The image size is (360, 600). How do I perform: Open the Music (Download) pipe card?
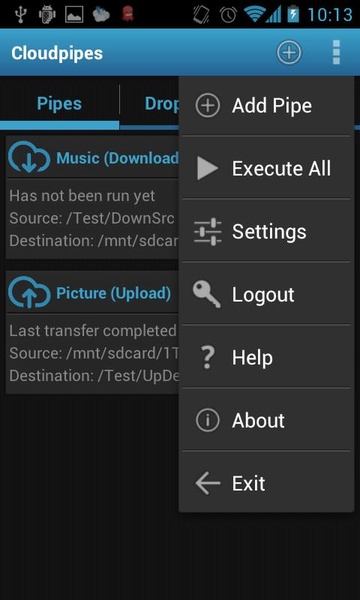click(x=92, y=197)
